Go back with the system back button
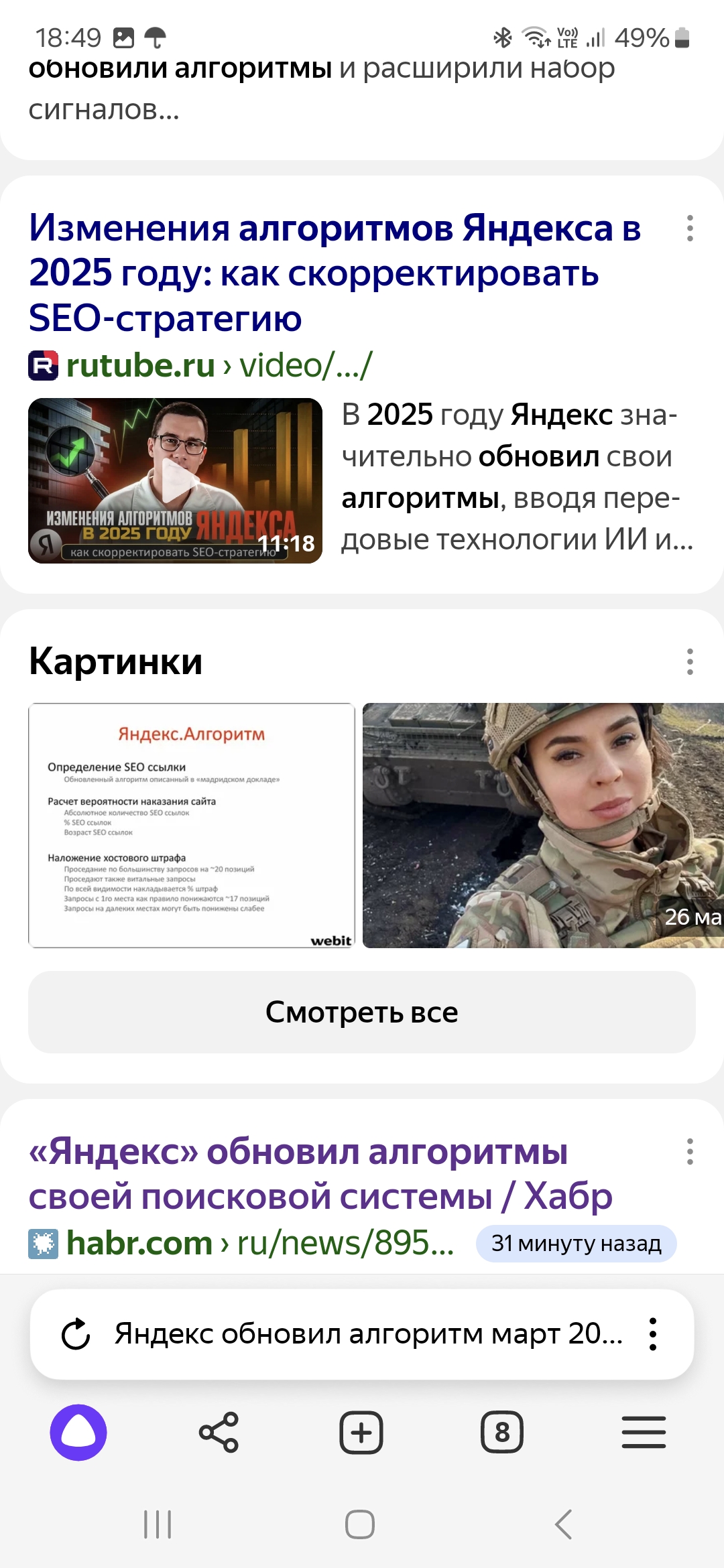 pyautogui.click(x=564, y=1524)
